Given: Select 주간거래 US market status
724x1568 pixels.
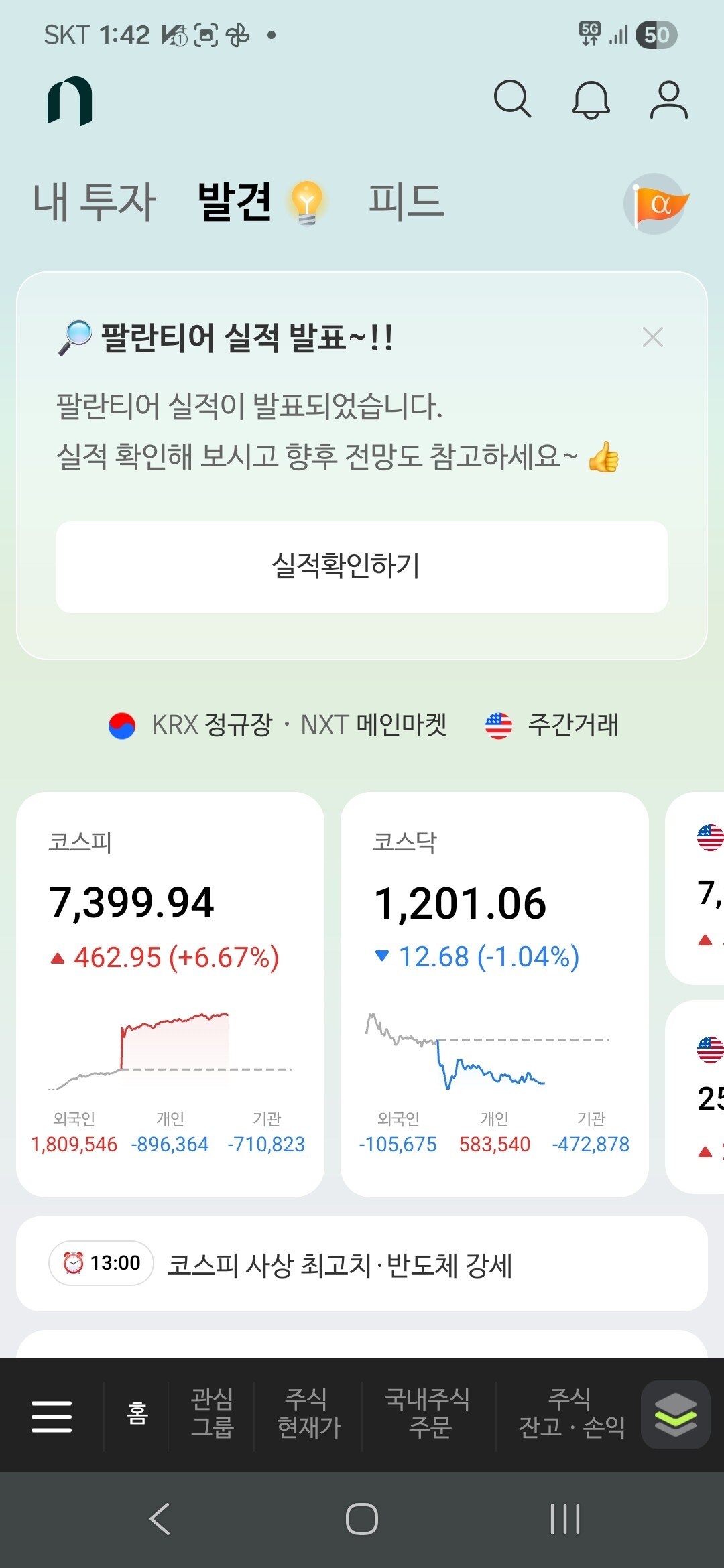Looking at the screenshot, I should pyautogui.click(x=551, y=725).
